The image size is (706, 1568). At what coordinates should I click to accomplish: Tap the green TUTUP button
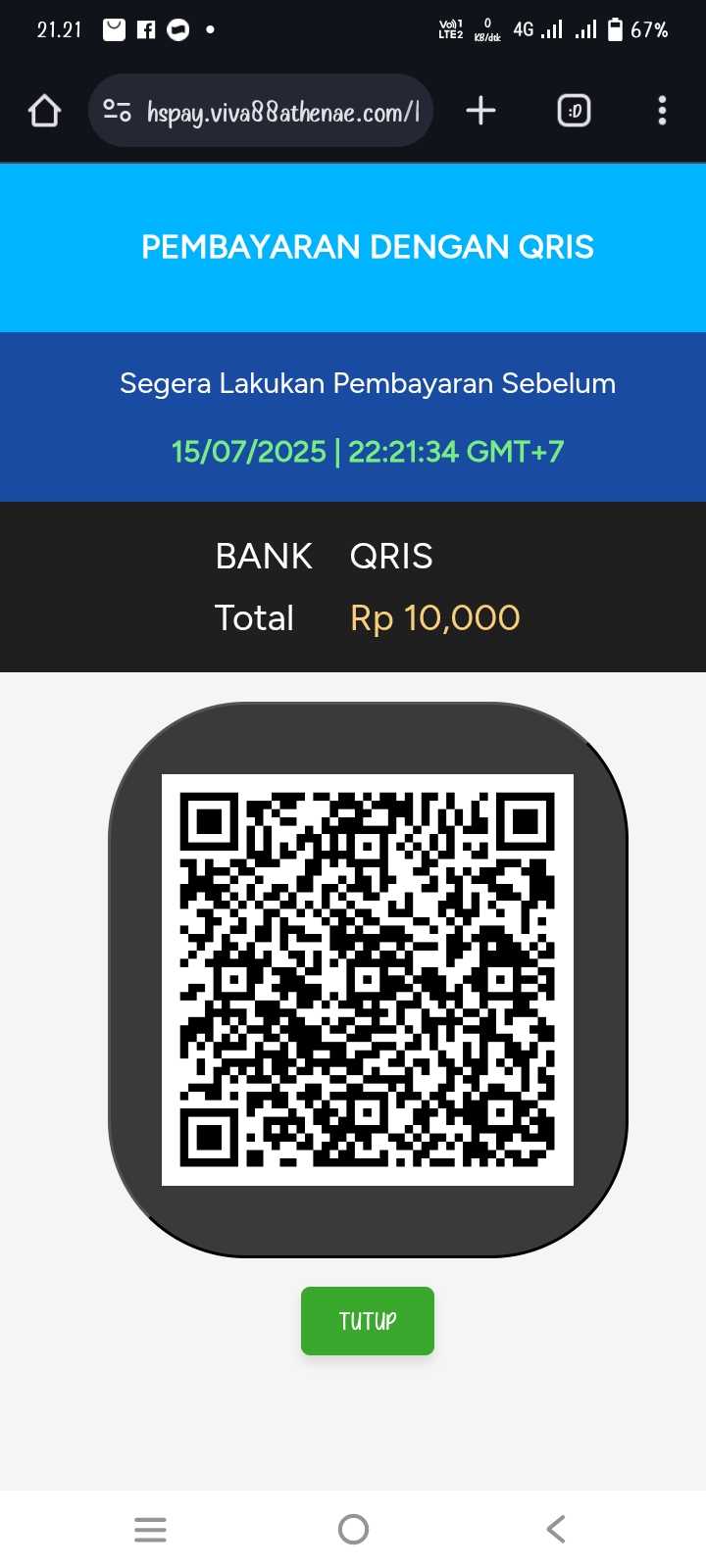[x=367, y=1320]
